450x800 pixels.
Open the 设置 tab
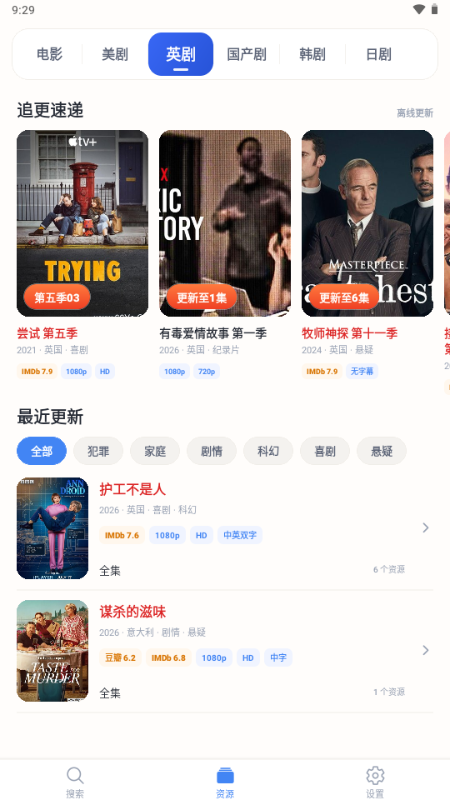tap(375, 782)
